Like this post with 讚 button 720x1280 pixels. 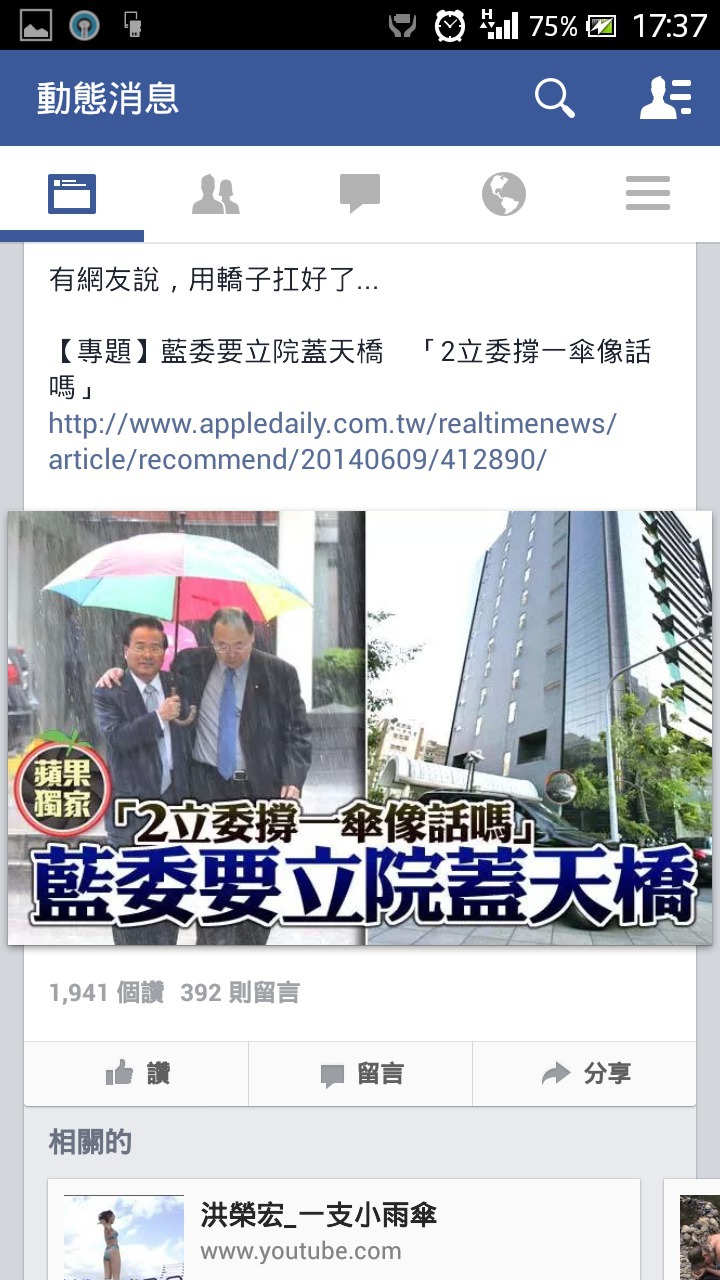tap(136, 1074)
